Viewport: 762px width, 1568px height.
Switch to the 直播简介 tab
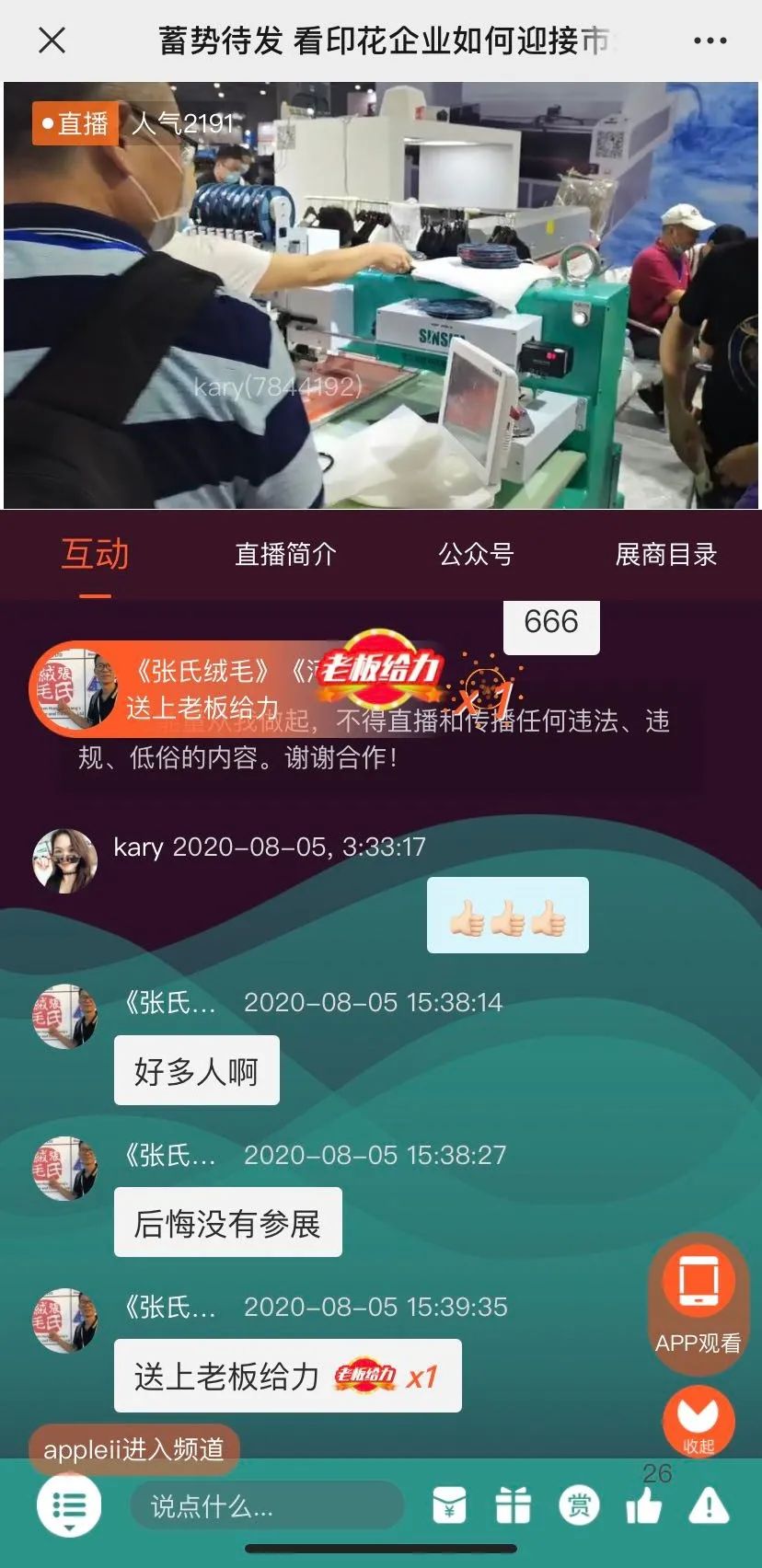tap(285, 554)
